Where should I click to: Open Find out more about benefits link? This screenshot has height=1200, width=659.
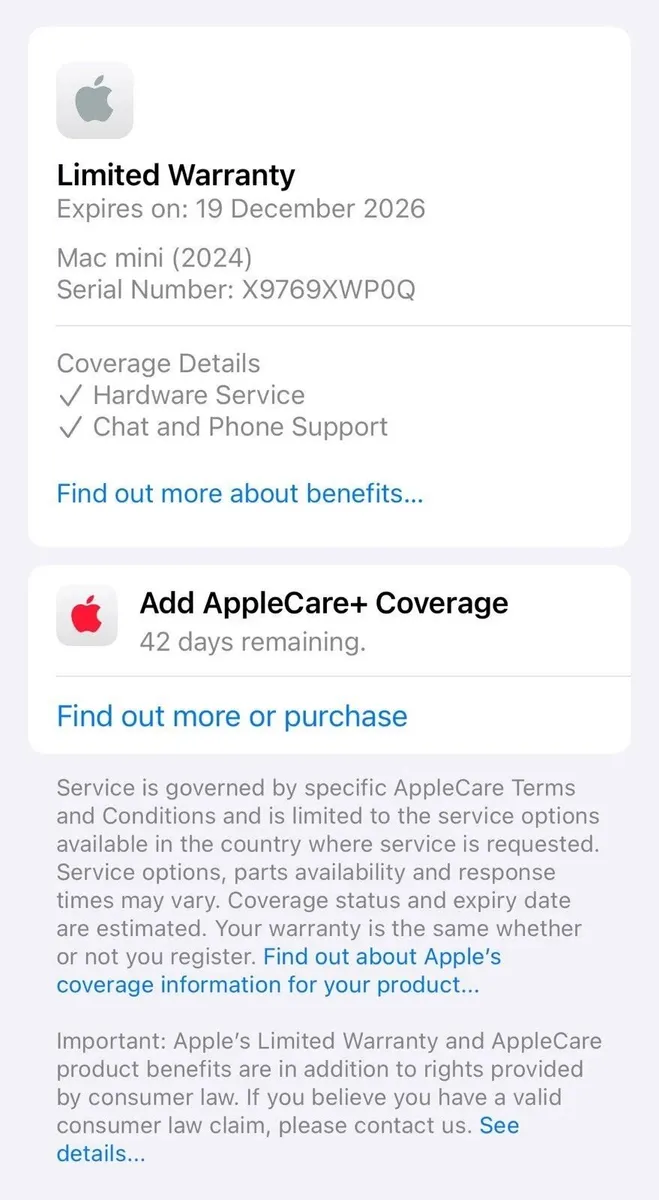(240, 493)
